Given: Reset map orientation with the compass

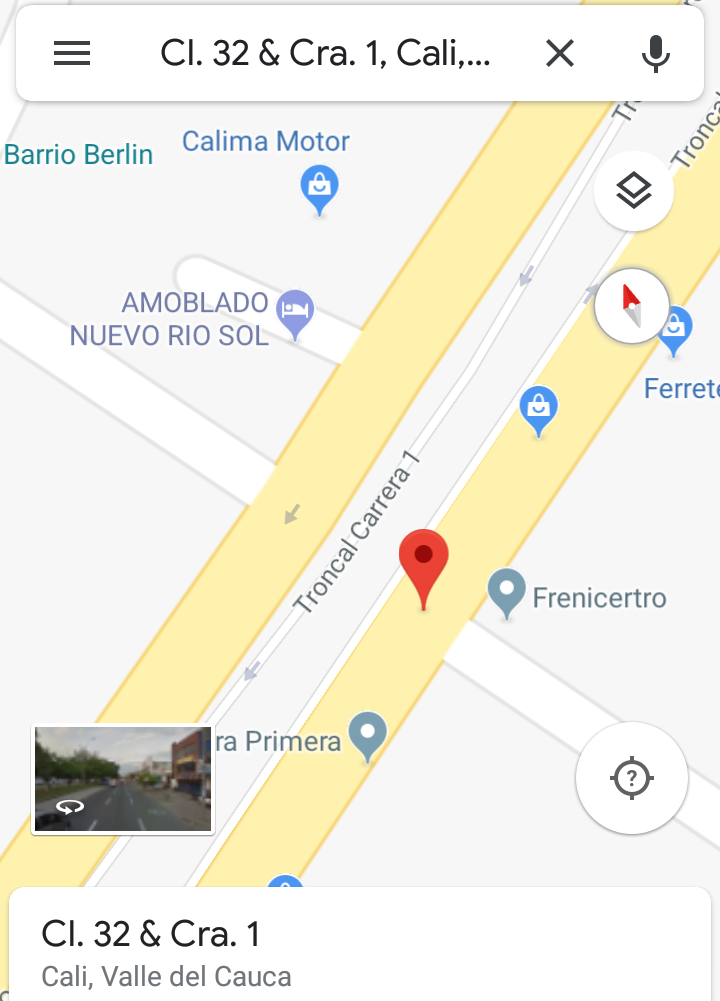Looking at the screenshot, I should 633,306.
